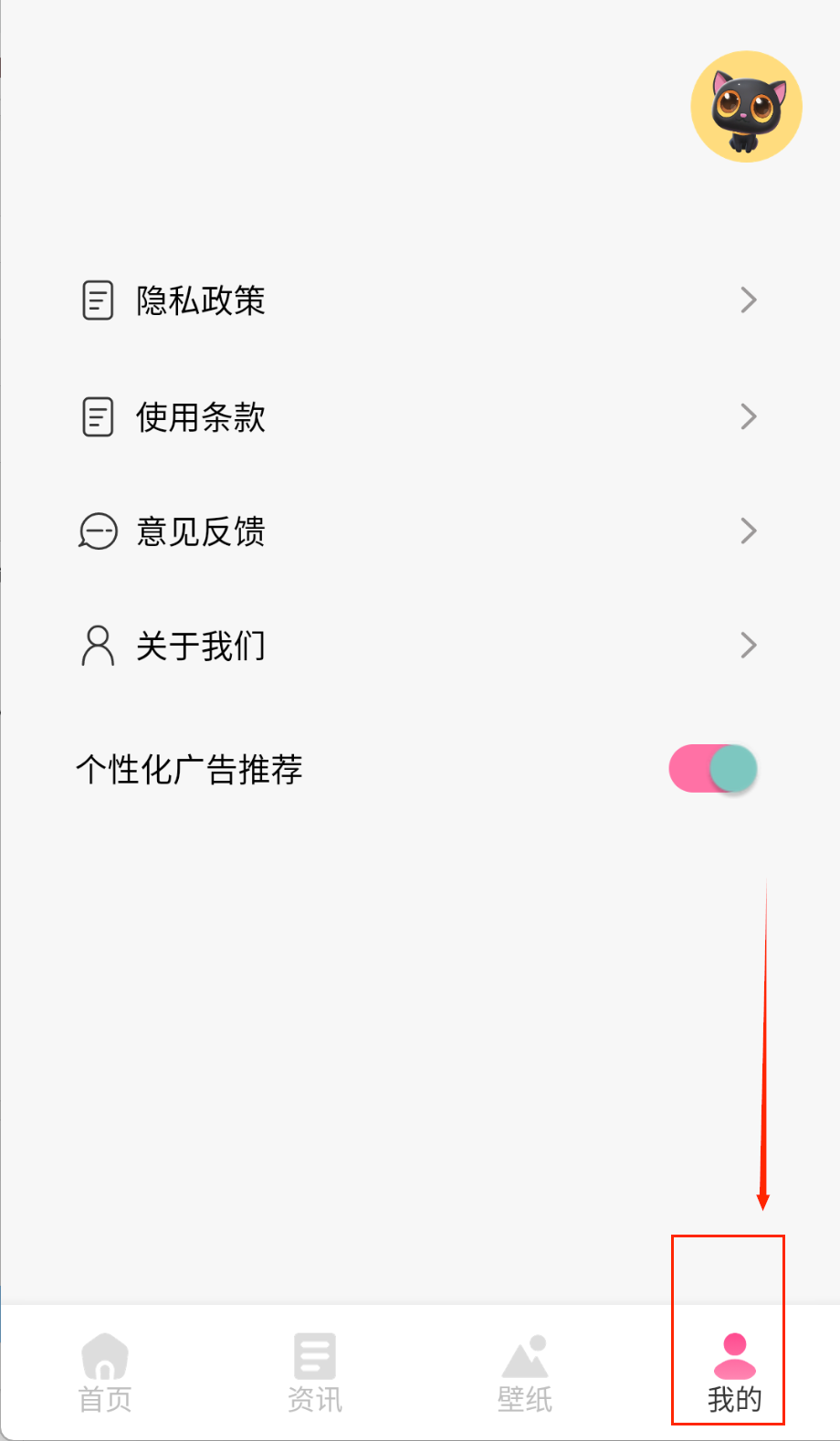Open the 隐私政策 page
Screen dimensions: 840x1441
pyautogui.click(x=201, y=300)
